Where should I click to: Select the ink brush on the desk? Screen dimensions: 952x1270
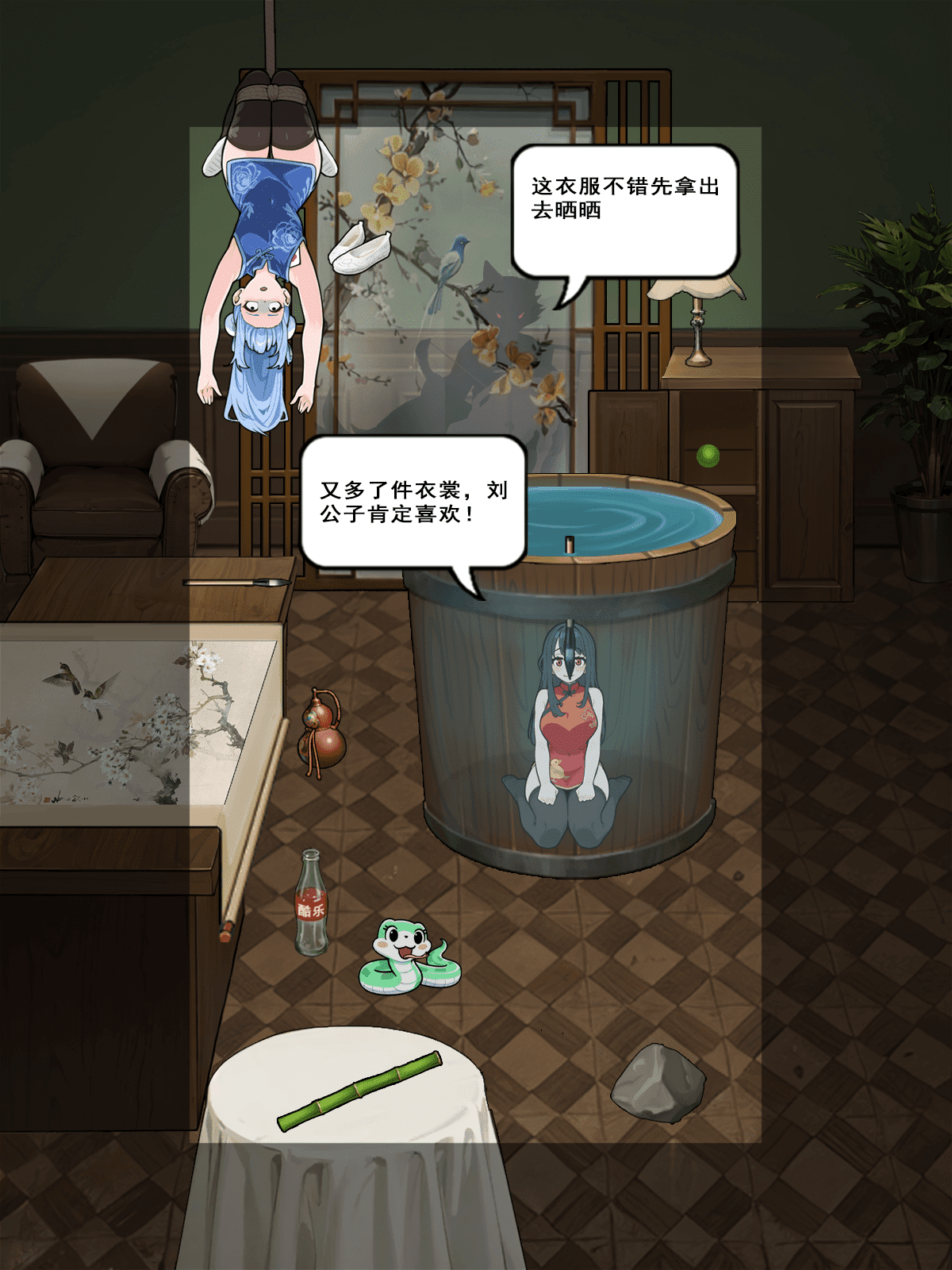pyautogui.click(x=238, y=583)
